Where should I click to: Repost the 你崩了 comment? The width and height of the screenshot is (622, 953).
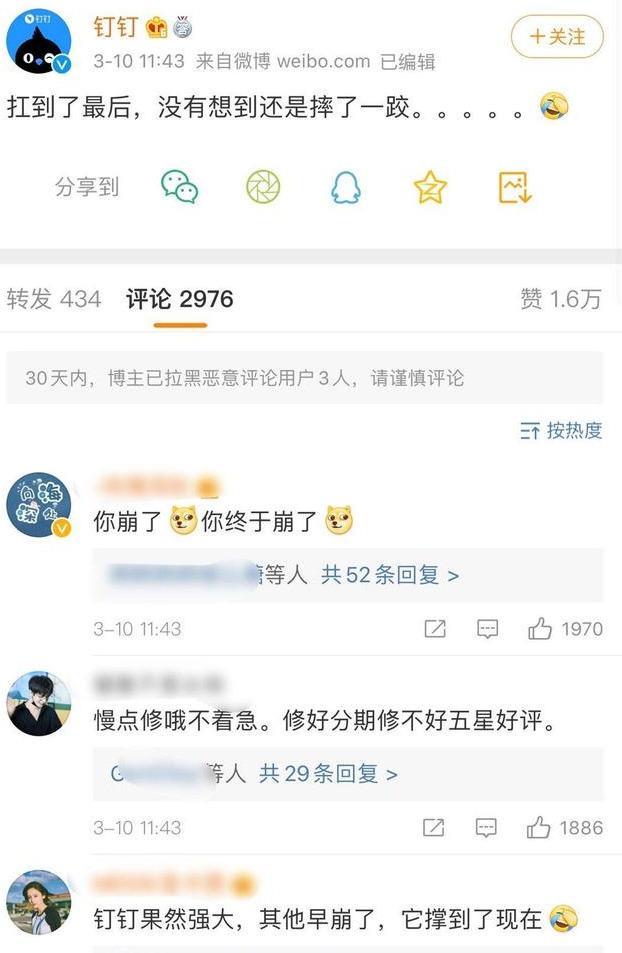(x=434, y=629)
